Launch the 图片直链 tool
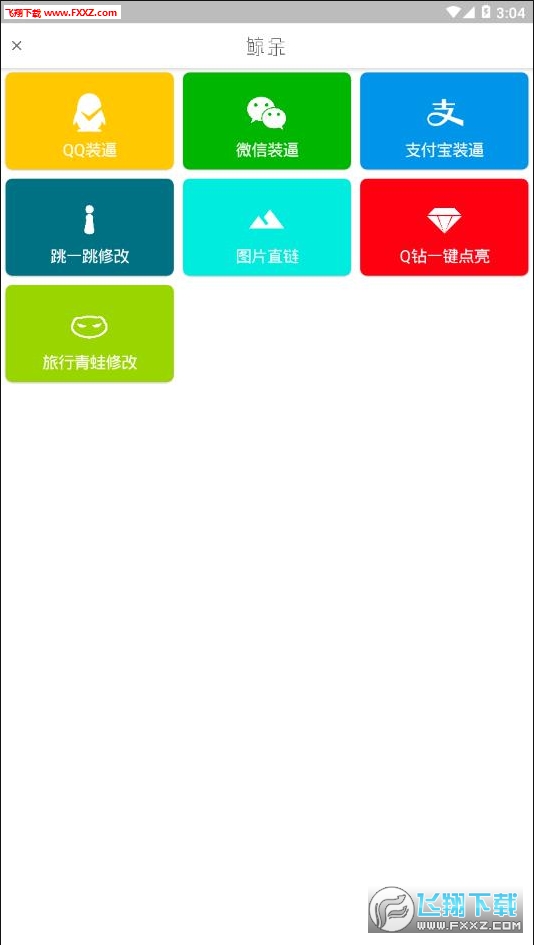The height and width of the screenshot is (945, 534). pos(267,227)
